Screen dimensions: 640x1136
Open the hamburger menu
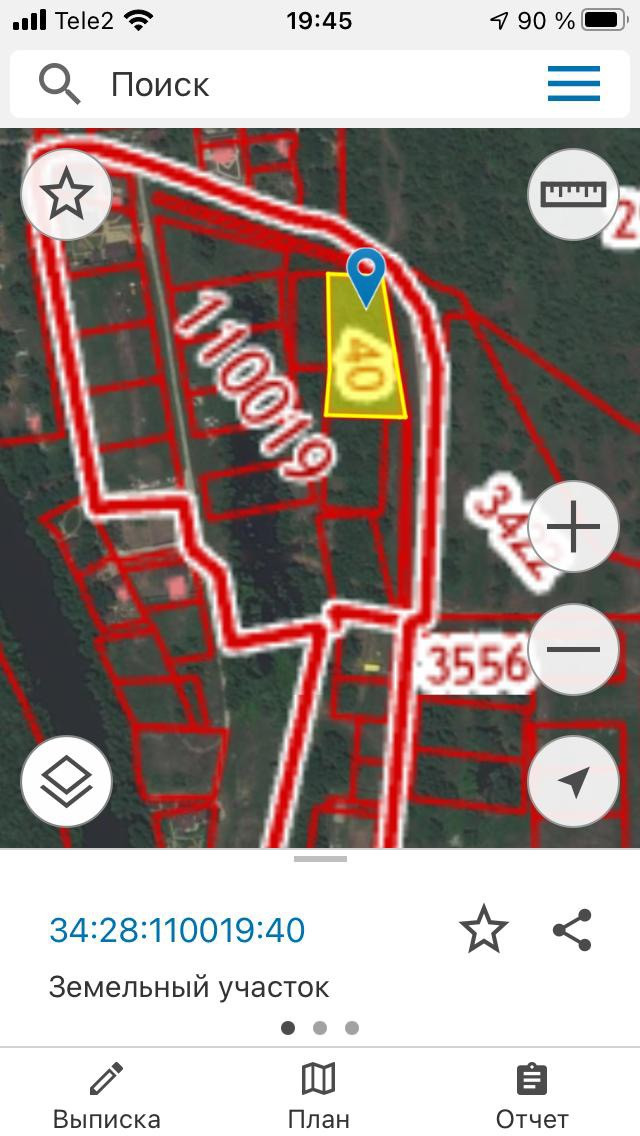573,84
